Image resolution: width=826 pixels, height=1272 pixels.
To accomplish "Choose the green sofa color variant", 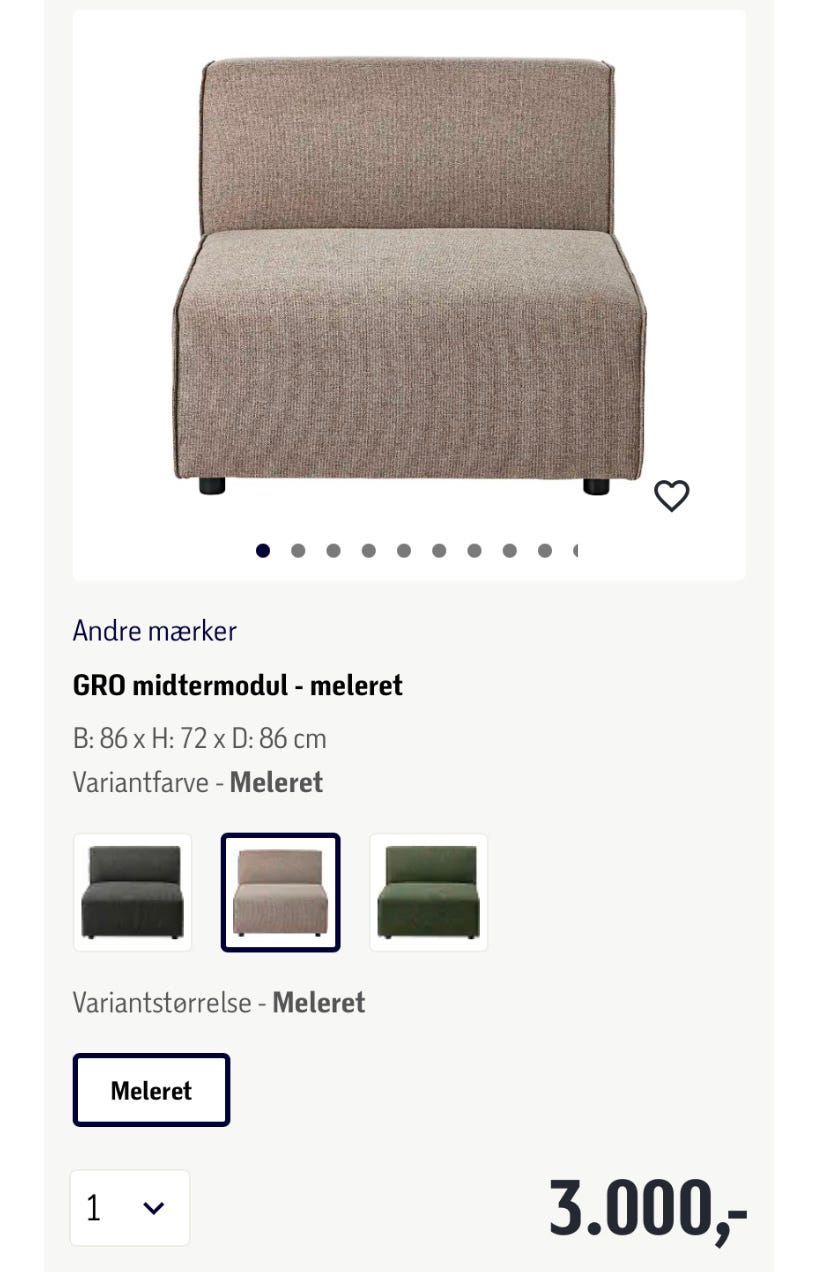I will [428, 892].
